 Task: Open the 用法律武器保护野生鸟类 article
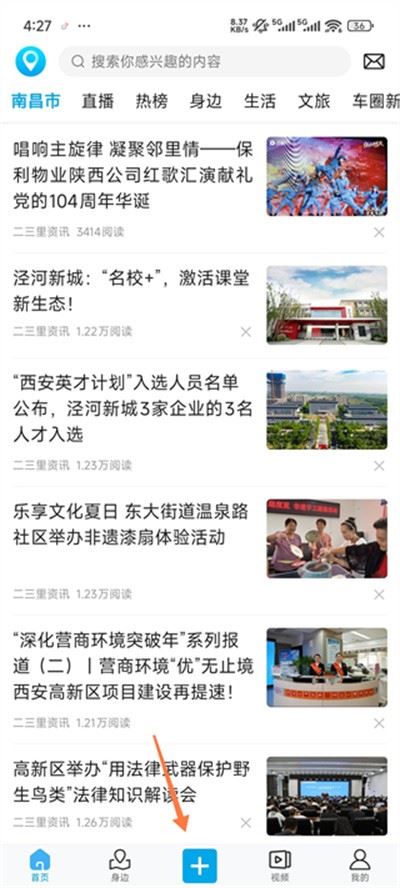coord(132,782)
